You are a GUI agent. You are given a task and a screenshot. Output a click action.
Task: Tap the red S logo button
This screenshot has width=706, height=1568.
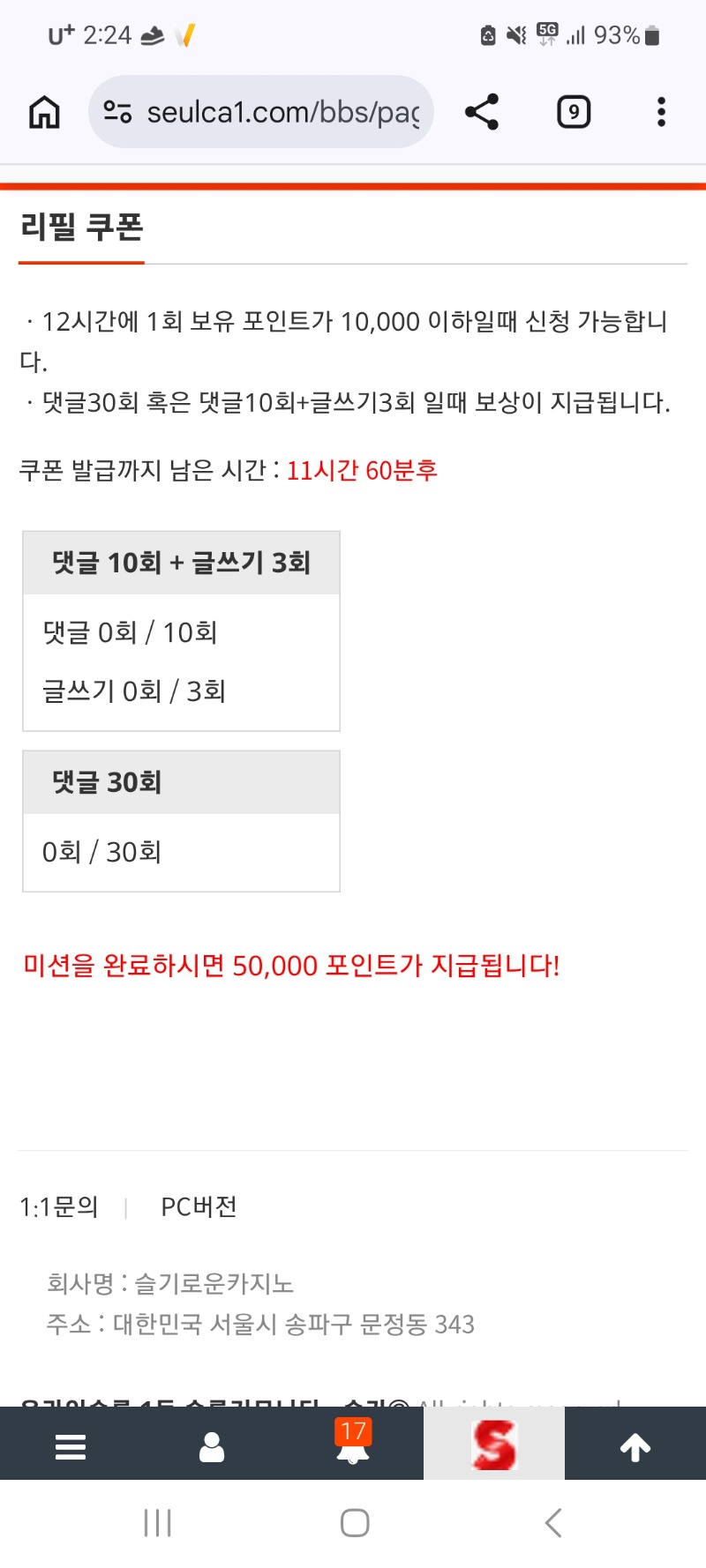coord(494,1445)
